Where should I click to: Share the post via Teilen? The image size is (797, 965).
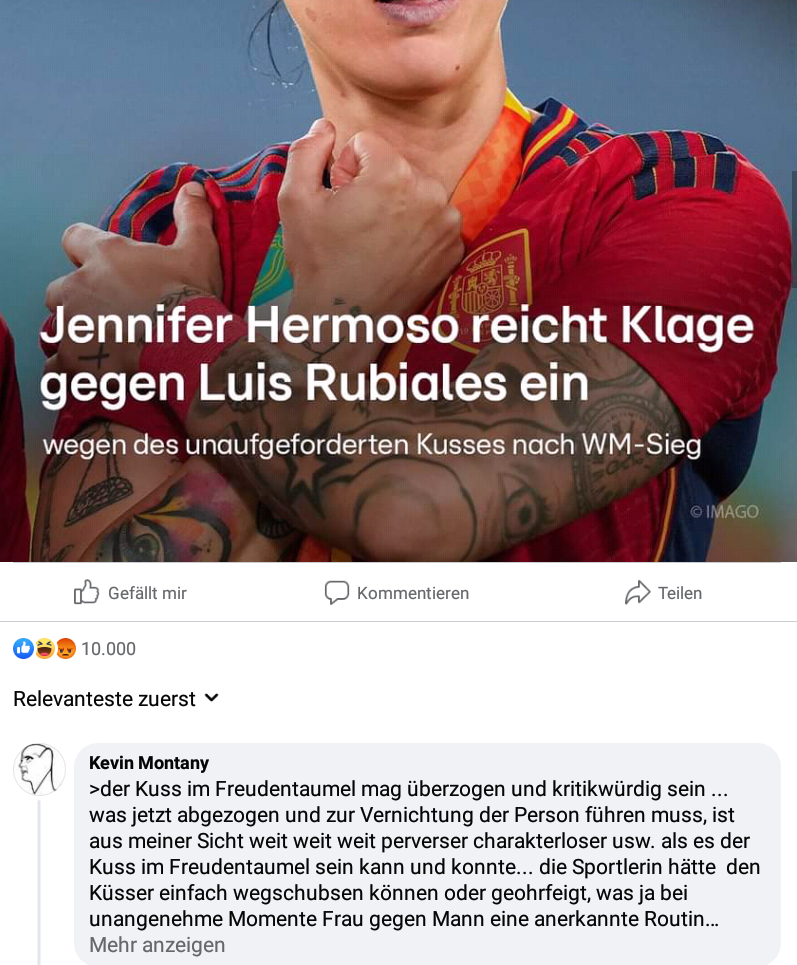point(663,593)
